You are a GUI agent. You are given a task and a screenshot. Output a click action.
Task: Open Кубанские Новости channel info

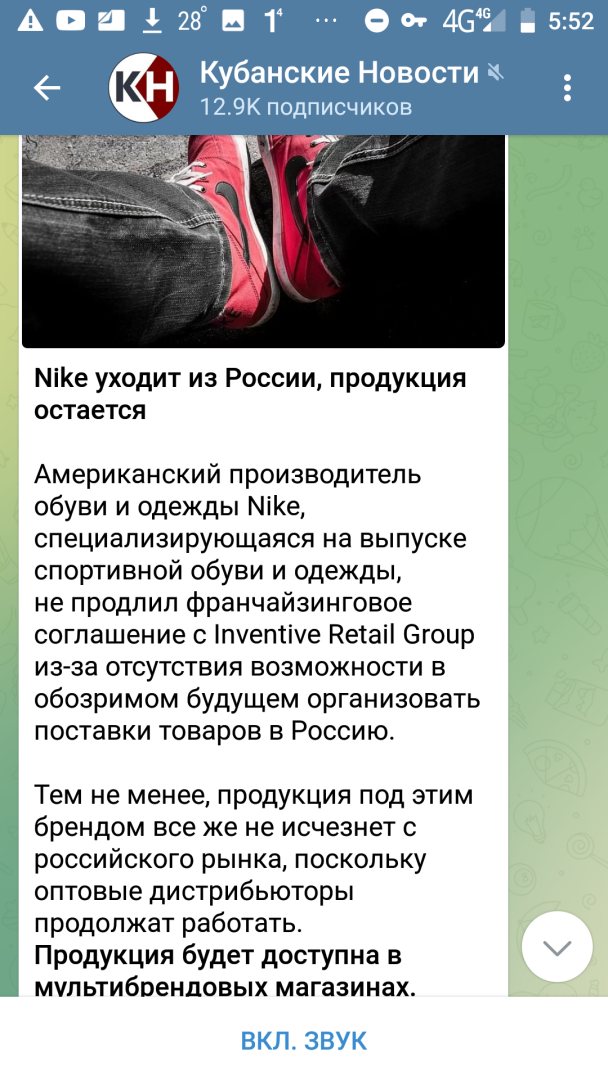[x=340, y=88]
